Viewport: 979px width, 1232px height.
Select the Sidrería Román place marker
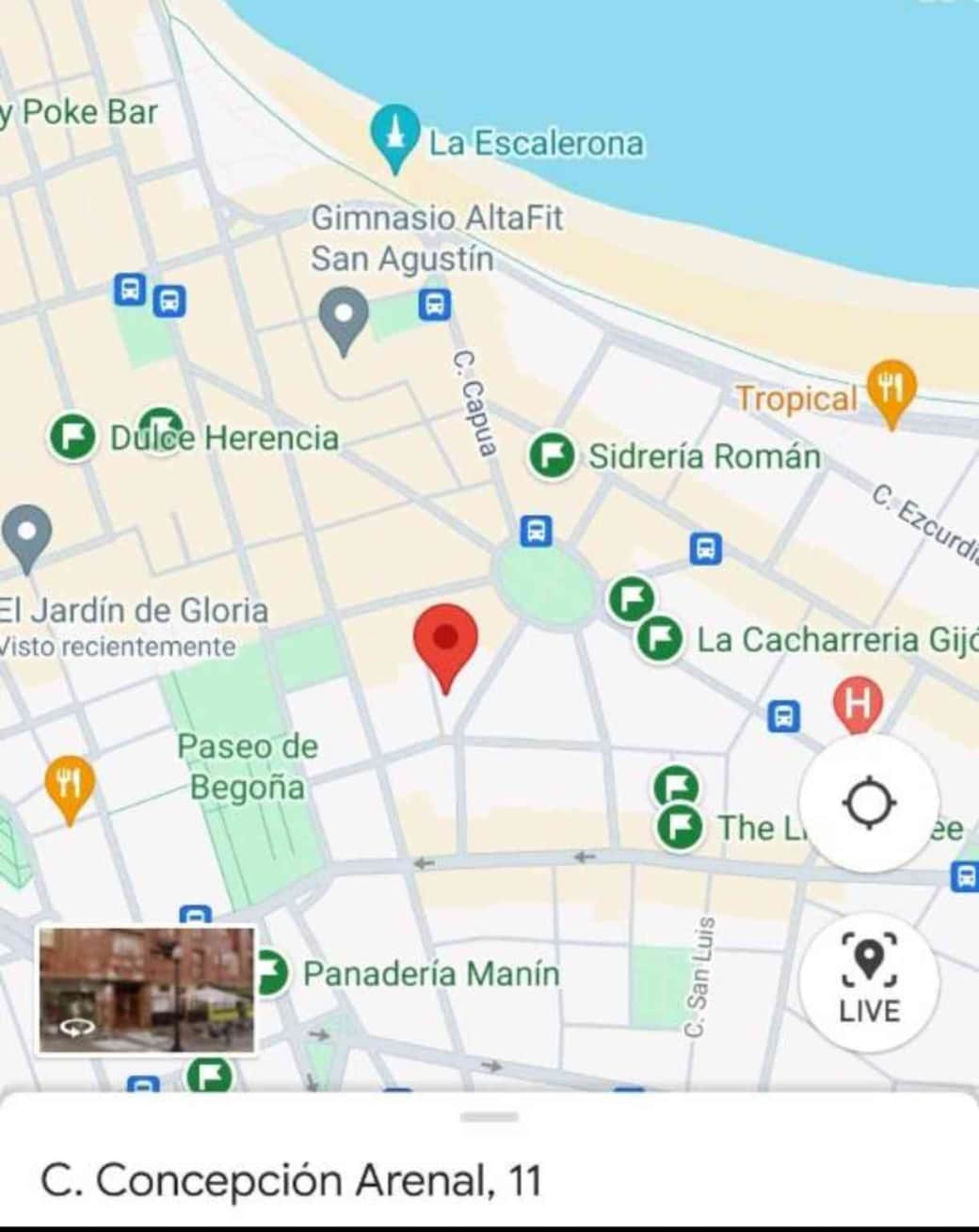[x=552, y=456]
